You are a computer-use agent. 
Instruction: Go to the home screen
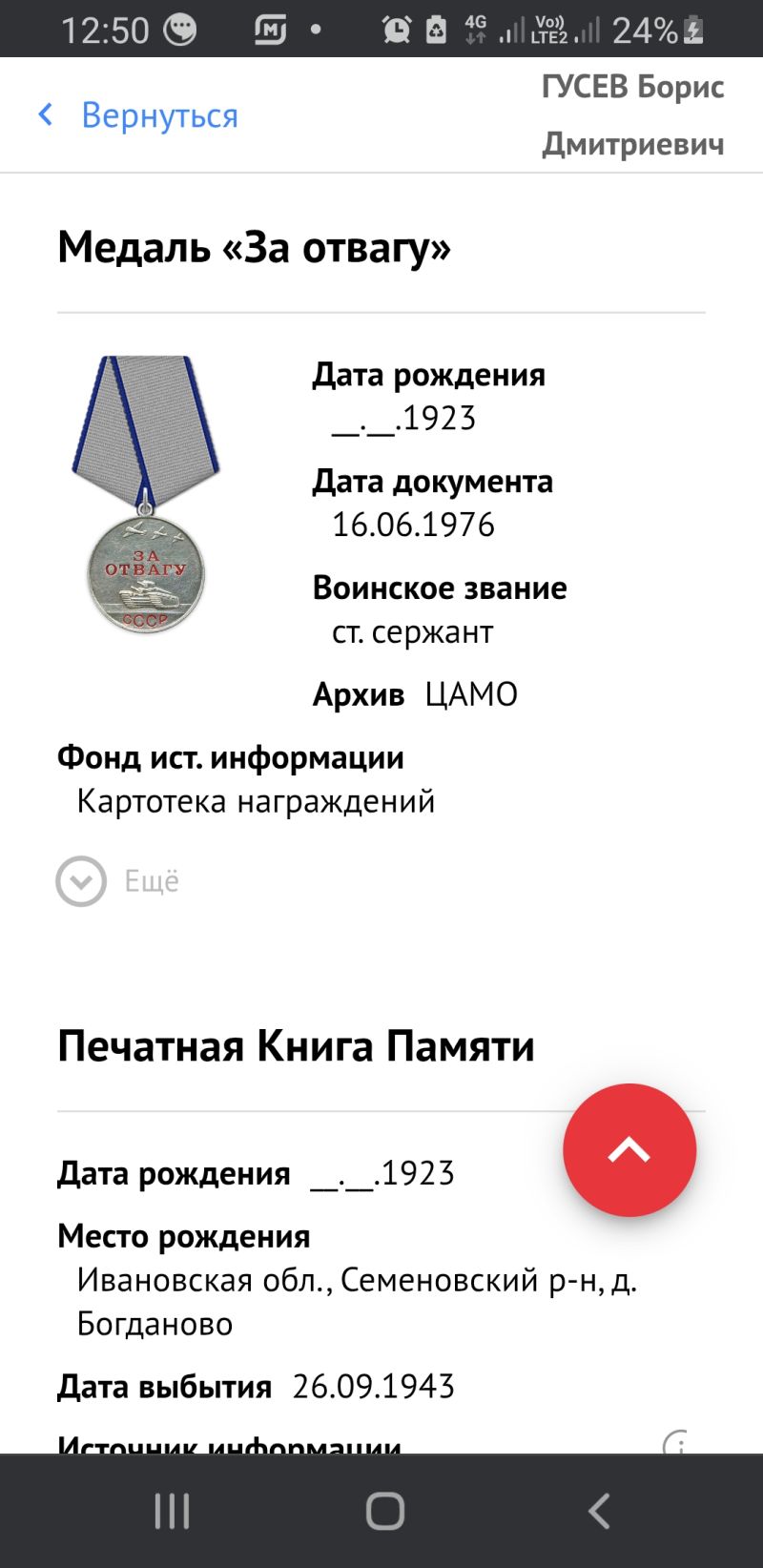pyautogui.click(x=385, y=1511)
